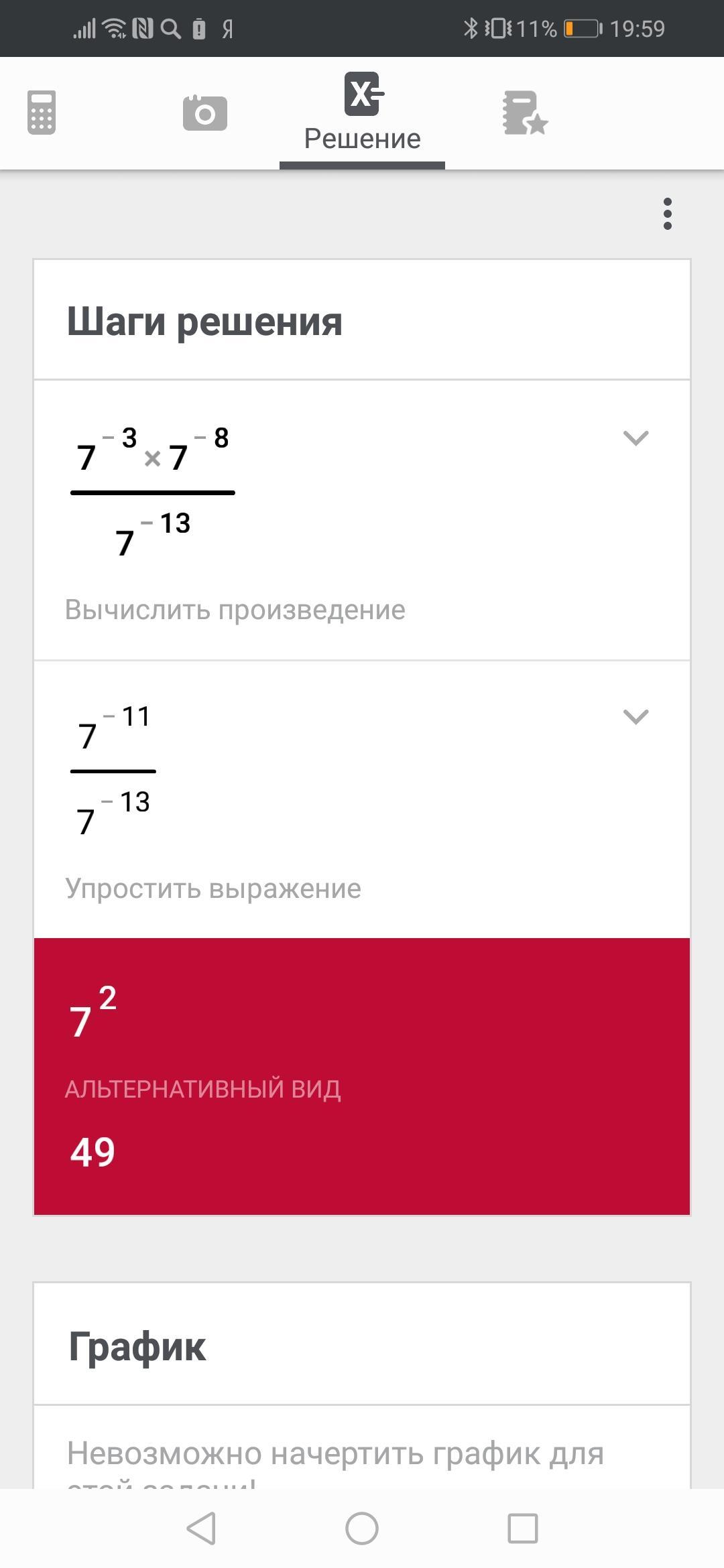Tap the red result card showing 49
This screenshot has width=724, height=1568.
point(362,1076)
